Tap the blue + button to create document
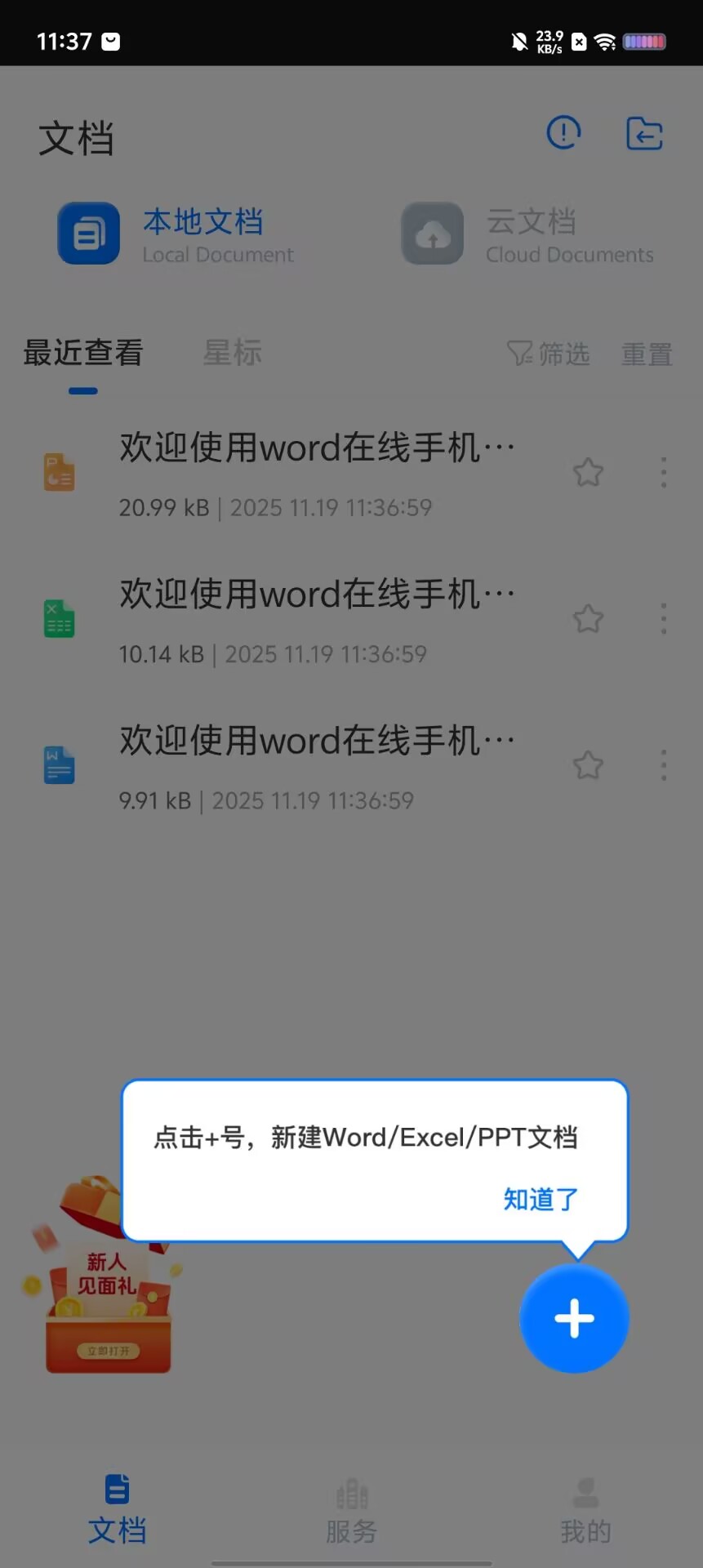Viewport: 703px width, 1568px height. [x=573, y=1319]
